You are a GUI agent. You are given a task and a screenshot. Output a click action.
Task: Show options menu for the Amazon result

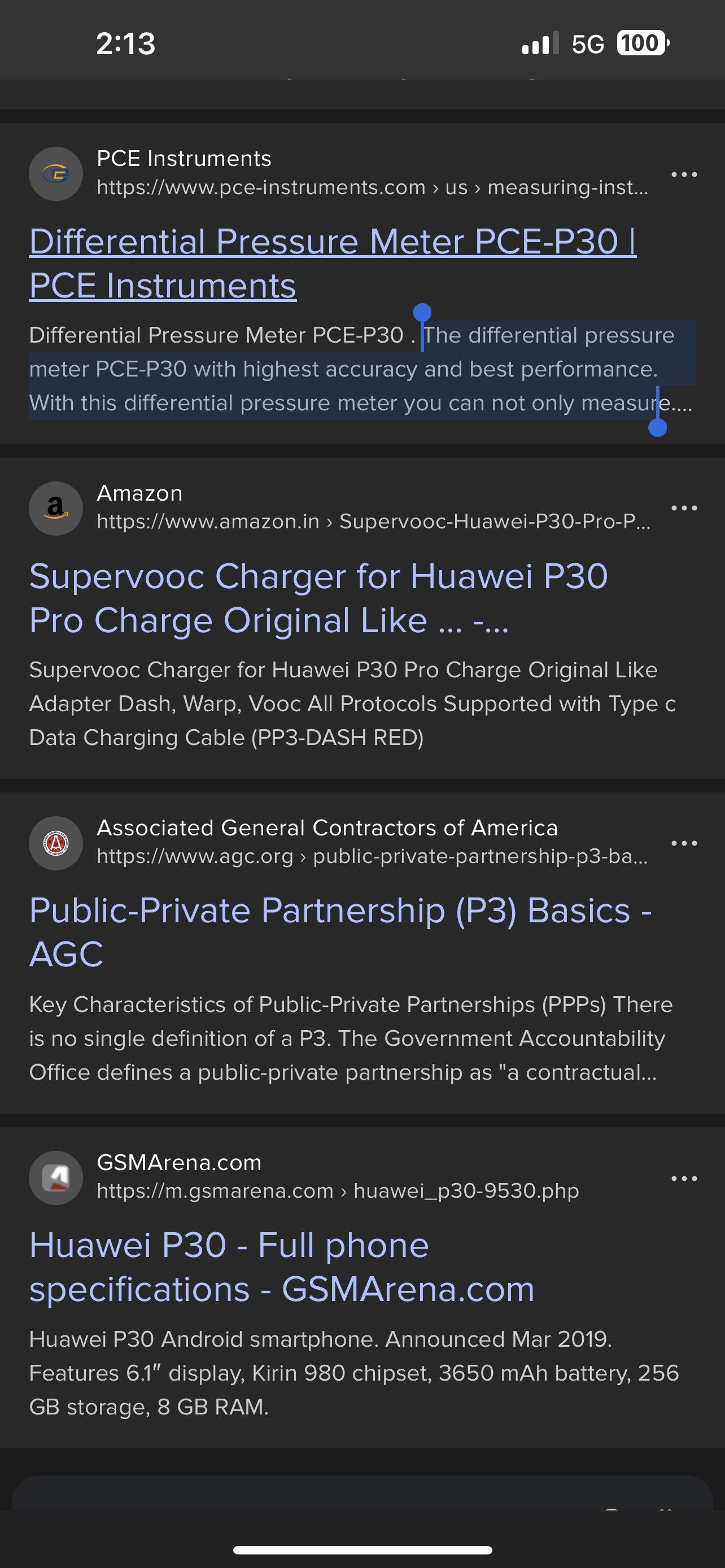[x=684, y=508]
